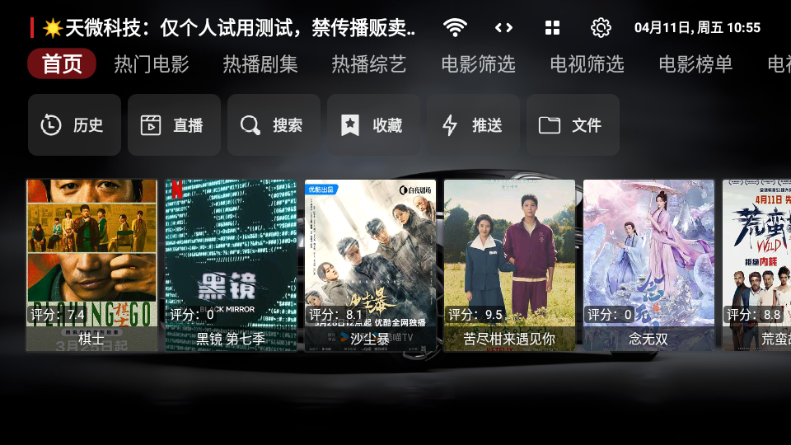The width and height of the screenshot is (791, 445).
Task: Go to the 热播综艺 tab
Action: pyautogui.click(x=369, y=64)
